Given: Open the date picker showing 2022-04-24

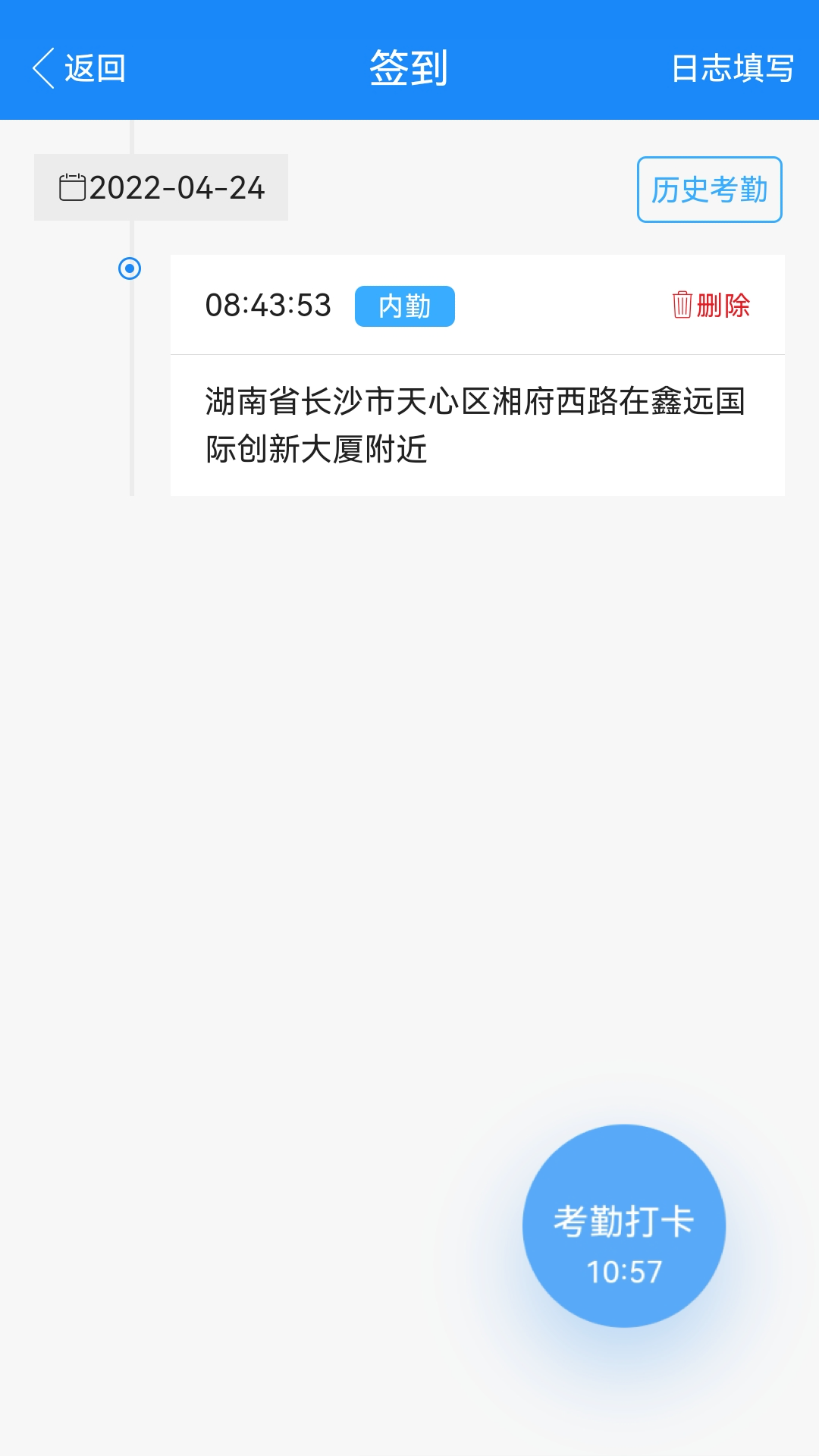Looking at the screenshot, I should [x=162, y=187].
